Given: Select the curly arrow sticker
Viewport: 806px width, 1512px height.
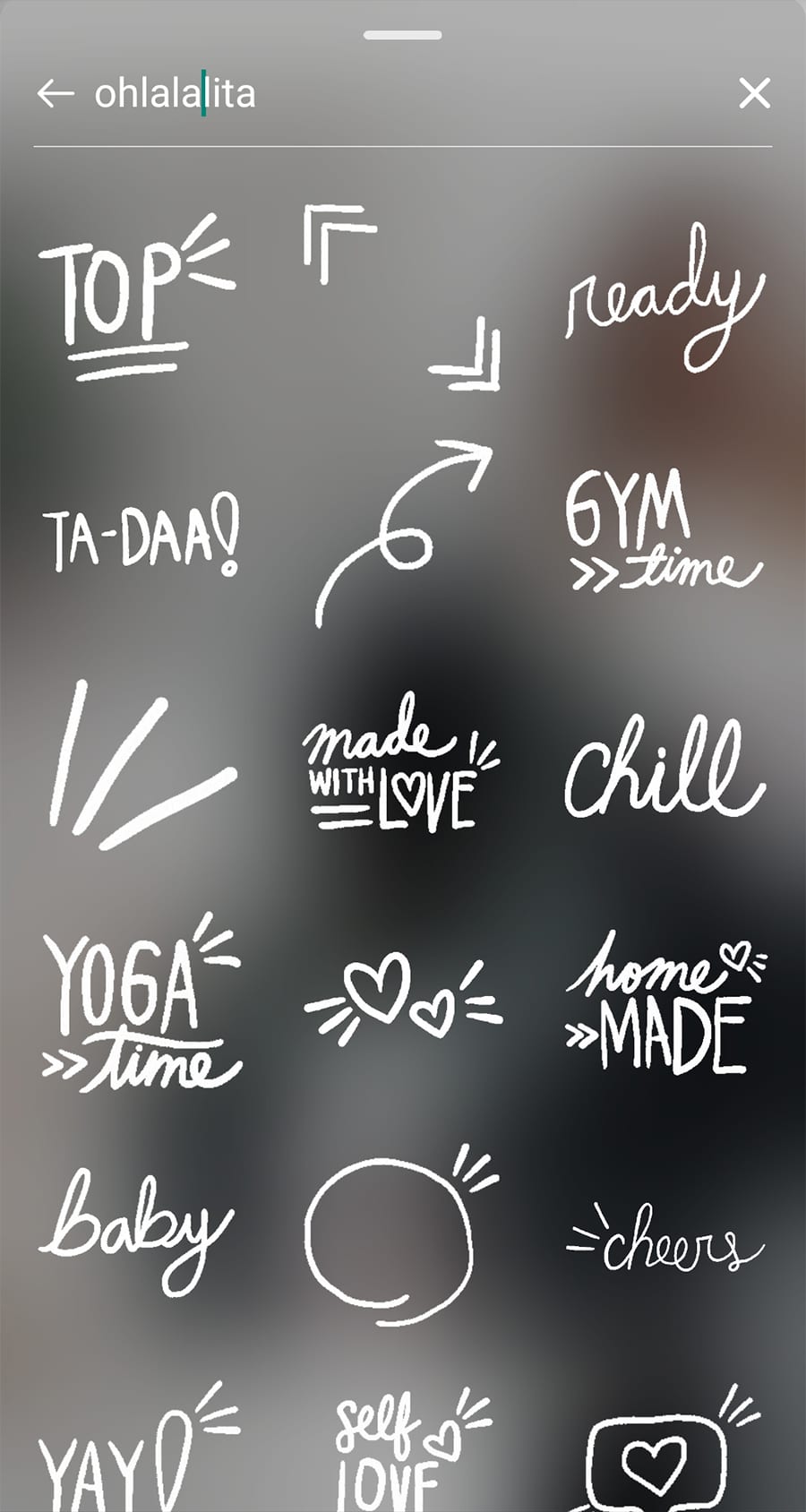Looking at the screenshot, I should tap(403, 532).
